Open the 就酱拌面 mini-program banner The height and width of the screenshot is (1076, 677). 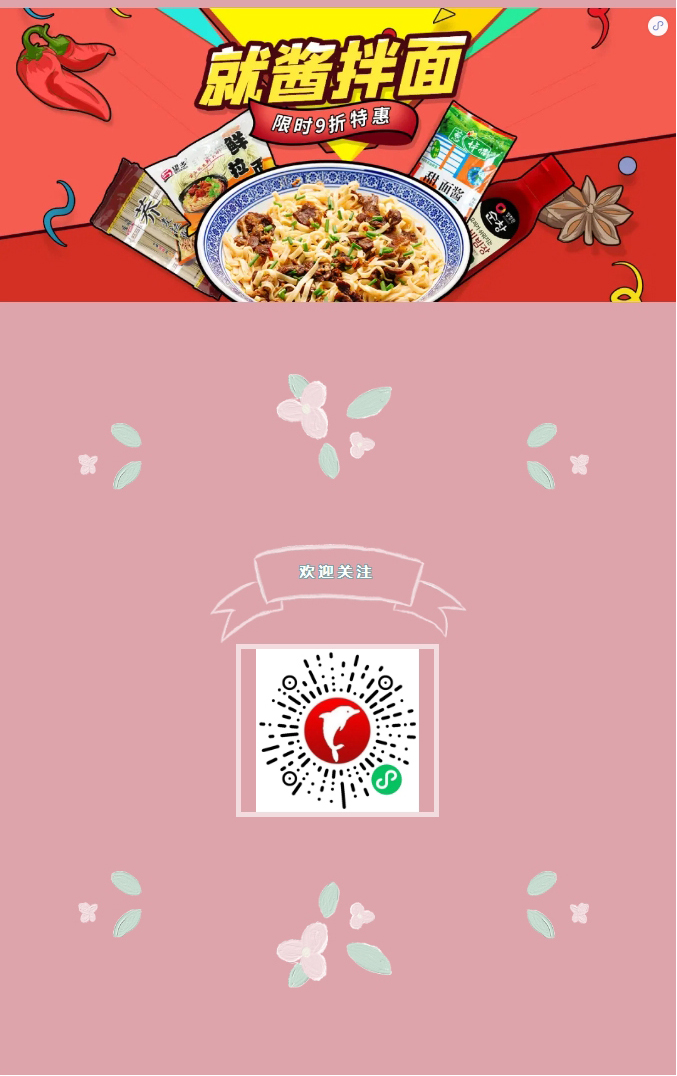(337, 155)
